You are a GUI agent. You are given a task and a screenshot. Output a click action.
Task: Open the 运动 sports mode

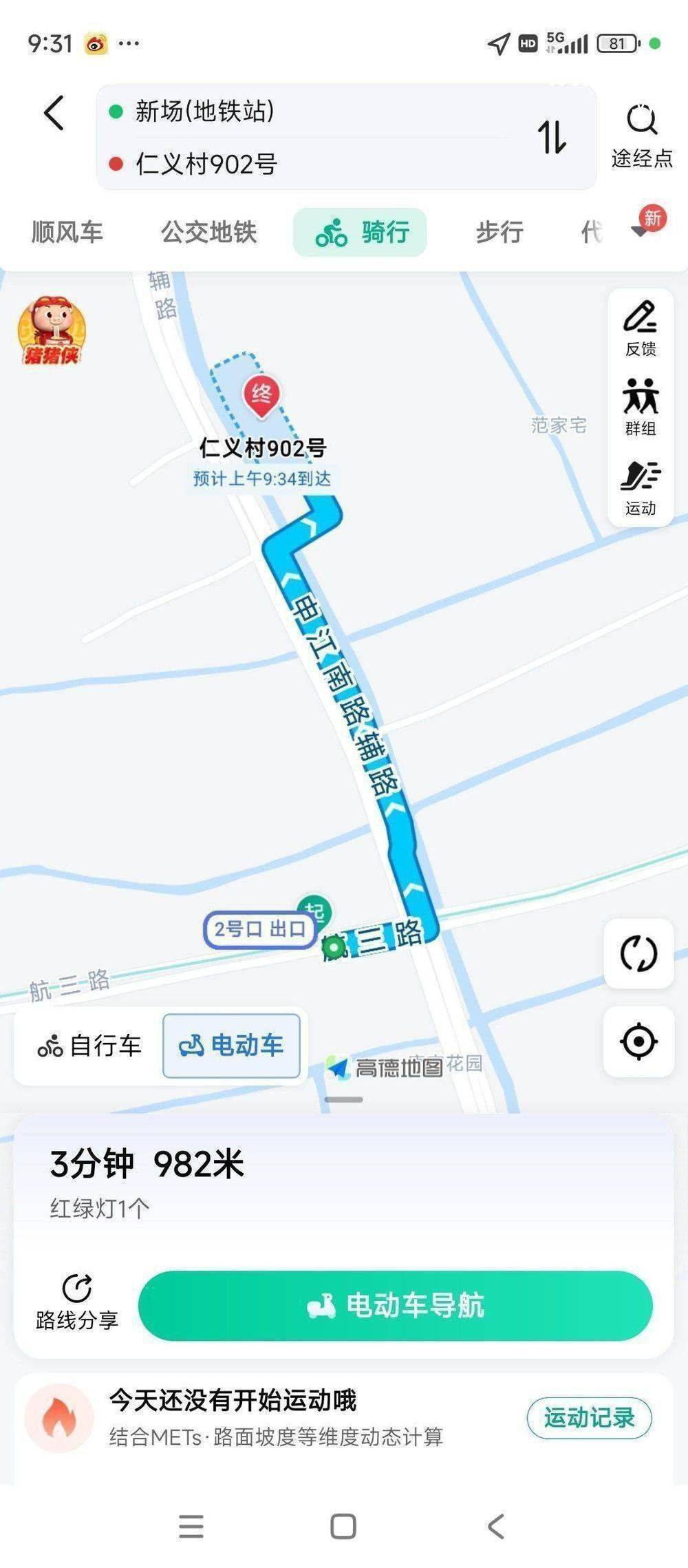(641, 487)
